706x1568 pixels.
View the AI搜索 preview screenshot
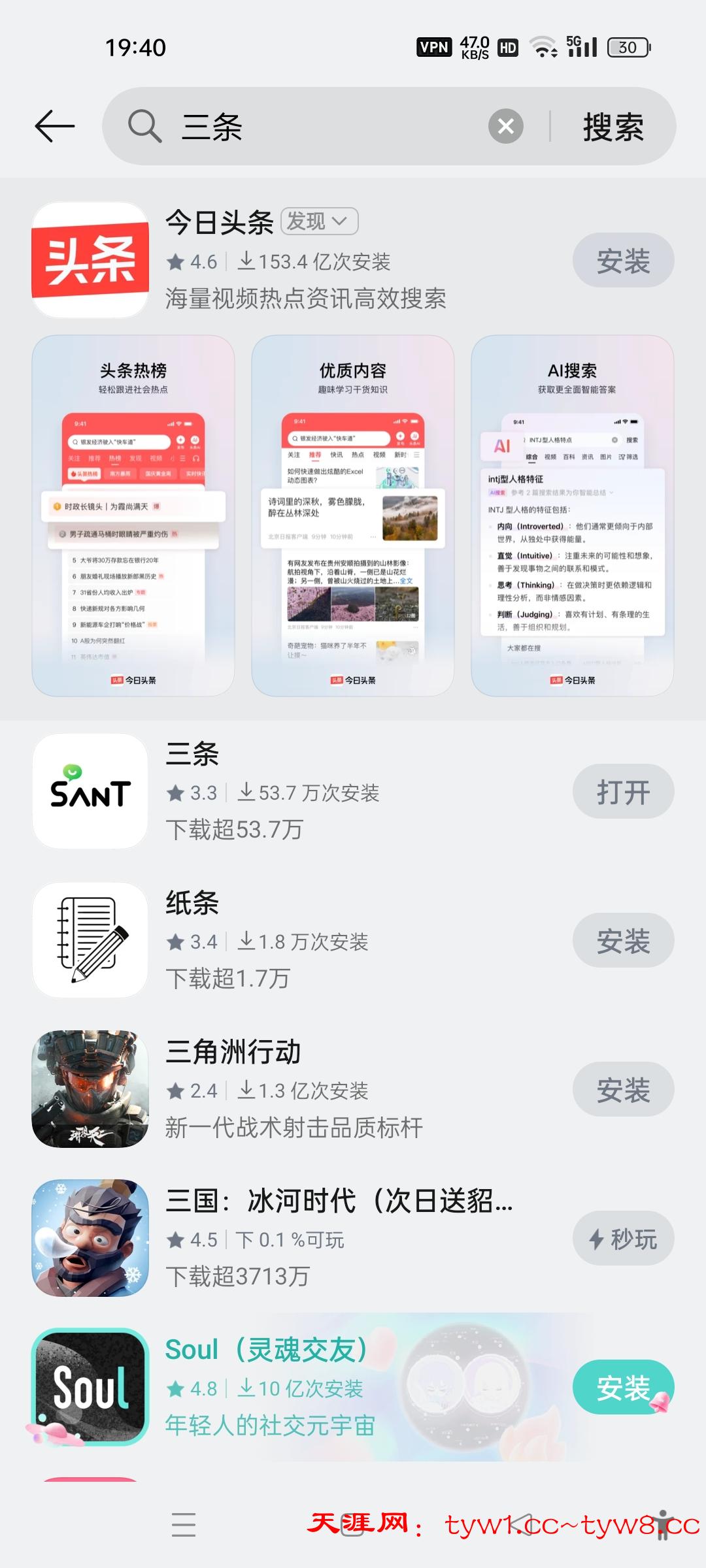click(573, 515)
